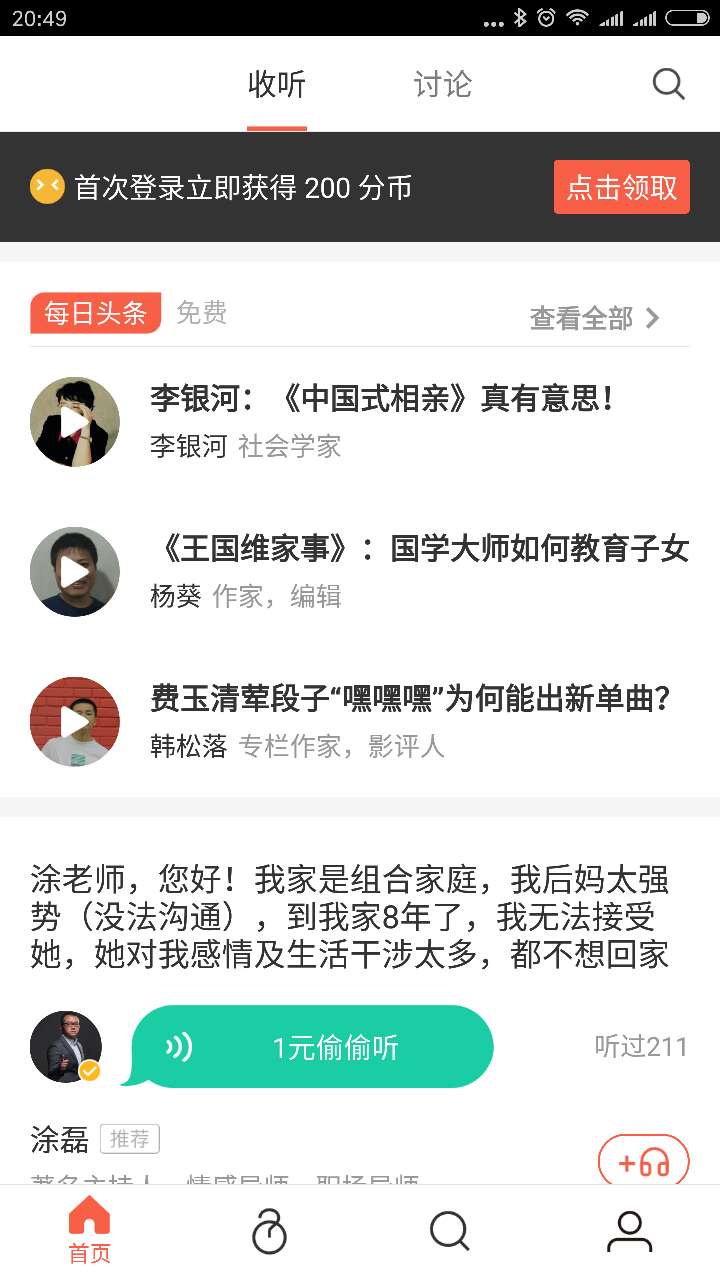Select the 收听 tab at top

click(x=277, y=84)
